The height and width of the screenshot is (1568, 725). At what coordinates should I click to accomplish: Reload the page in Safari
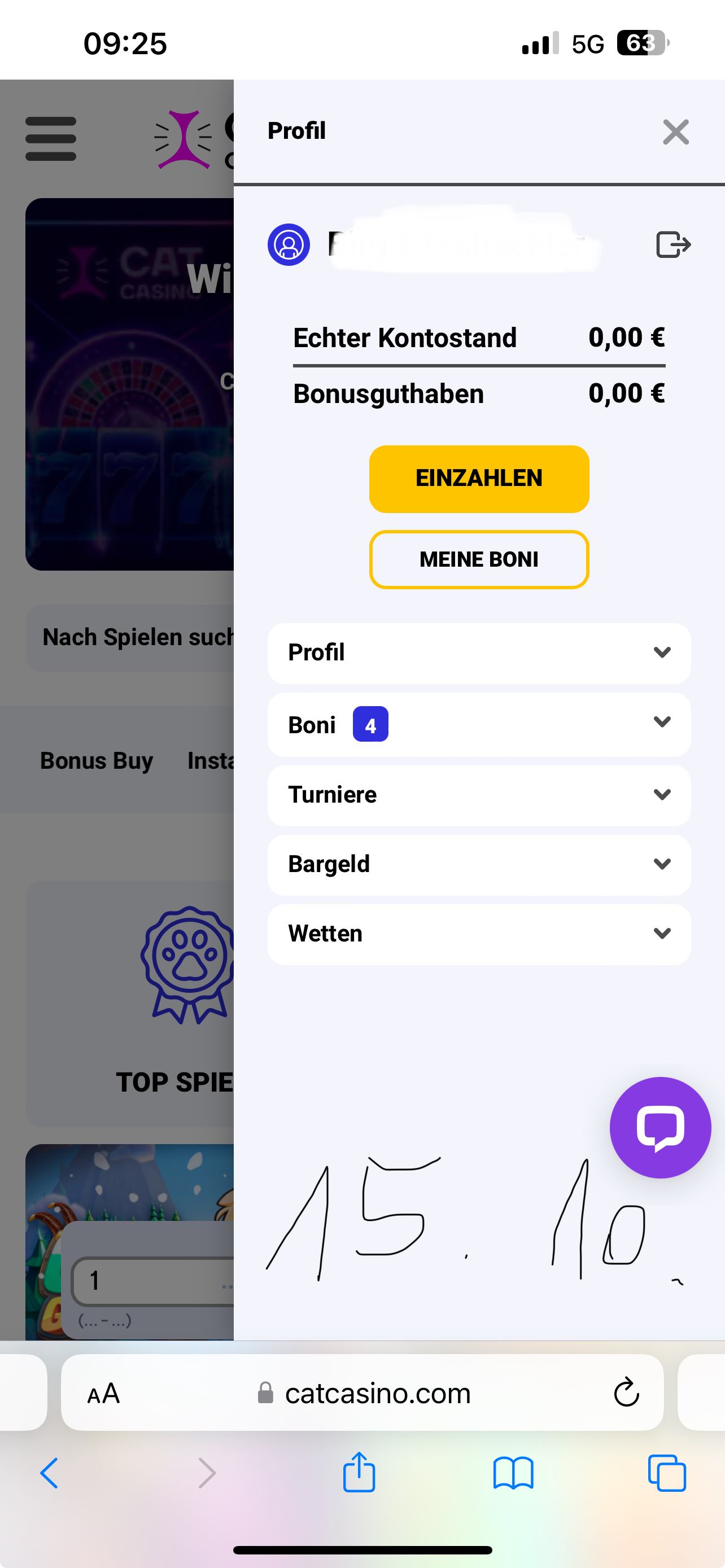point(626,1392)
